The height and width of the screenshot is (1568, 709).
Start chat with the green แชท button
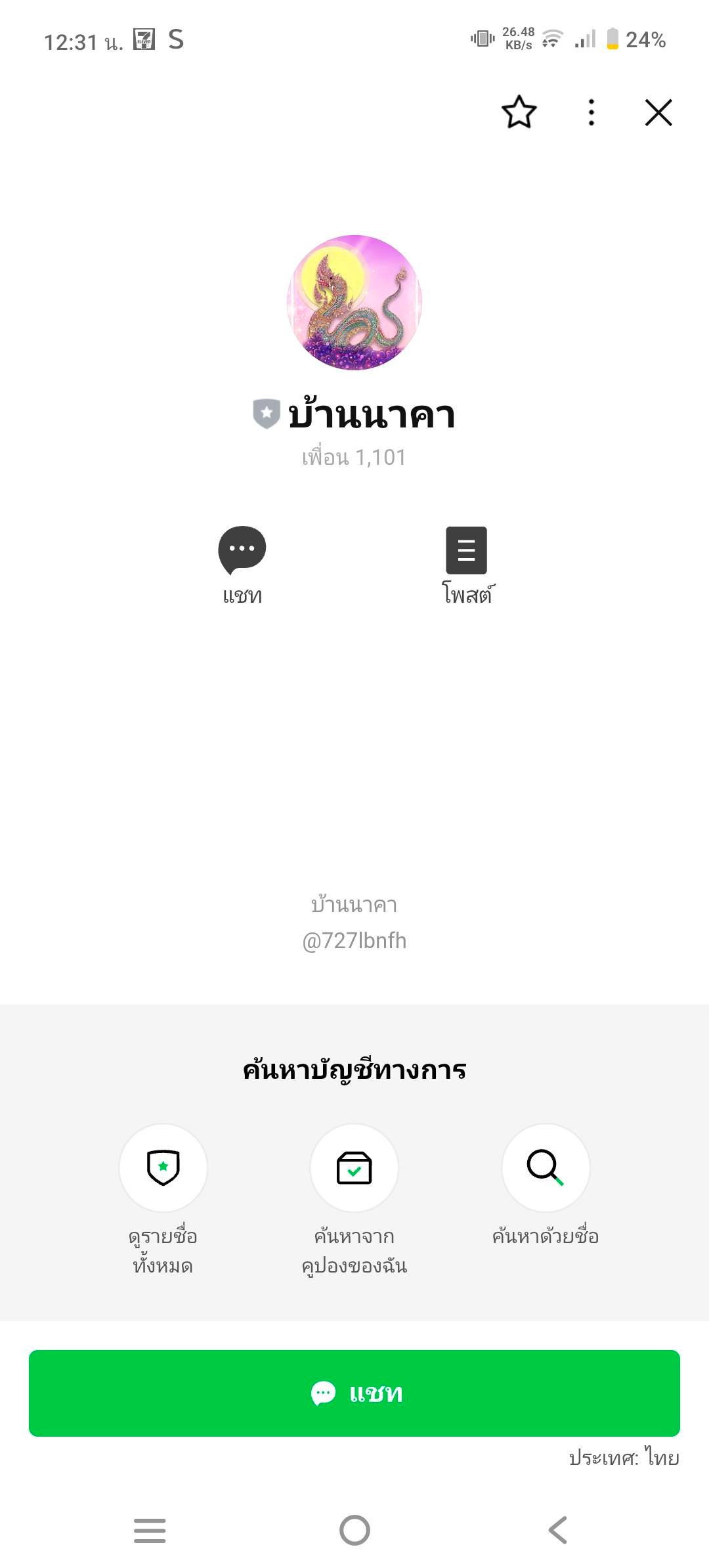pos(354,1393)
